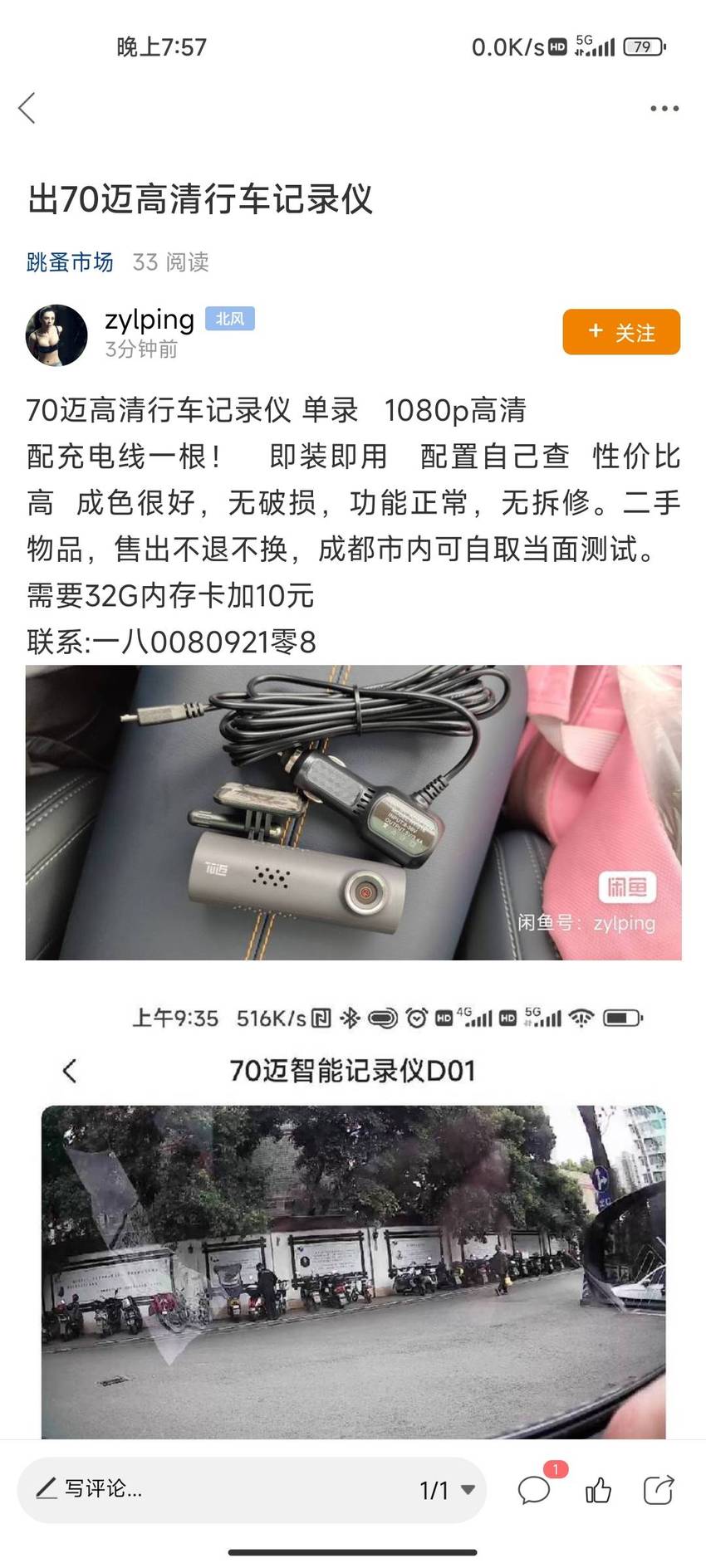View the dash cam product photo
The height and width of the screenshot is (1568, 706).
[353, 812]
